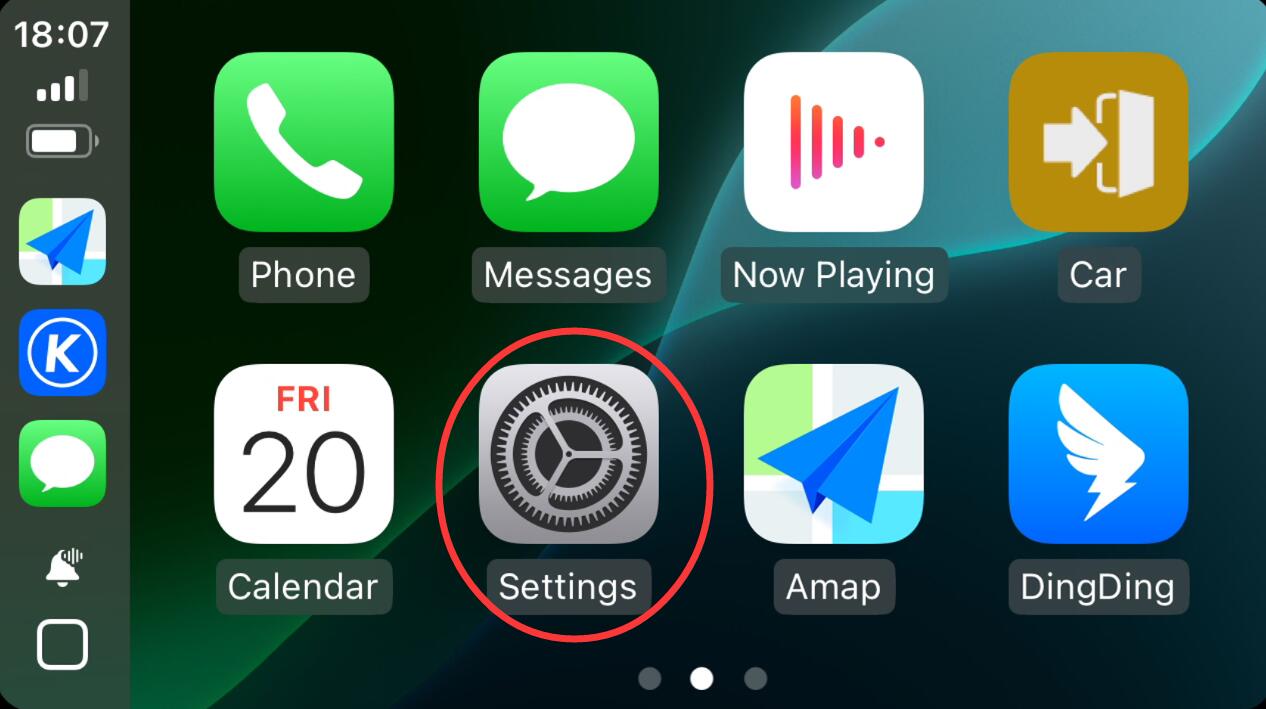Tap the dashboard view button in sidebar
The height and width of the screenshot is (709, 1266).
tap(62, 644)
